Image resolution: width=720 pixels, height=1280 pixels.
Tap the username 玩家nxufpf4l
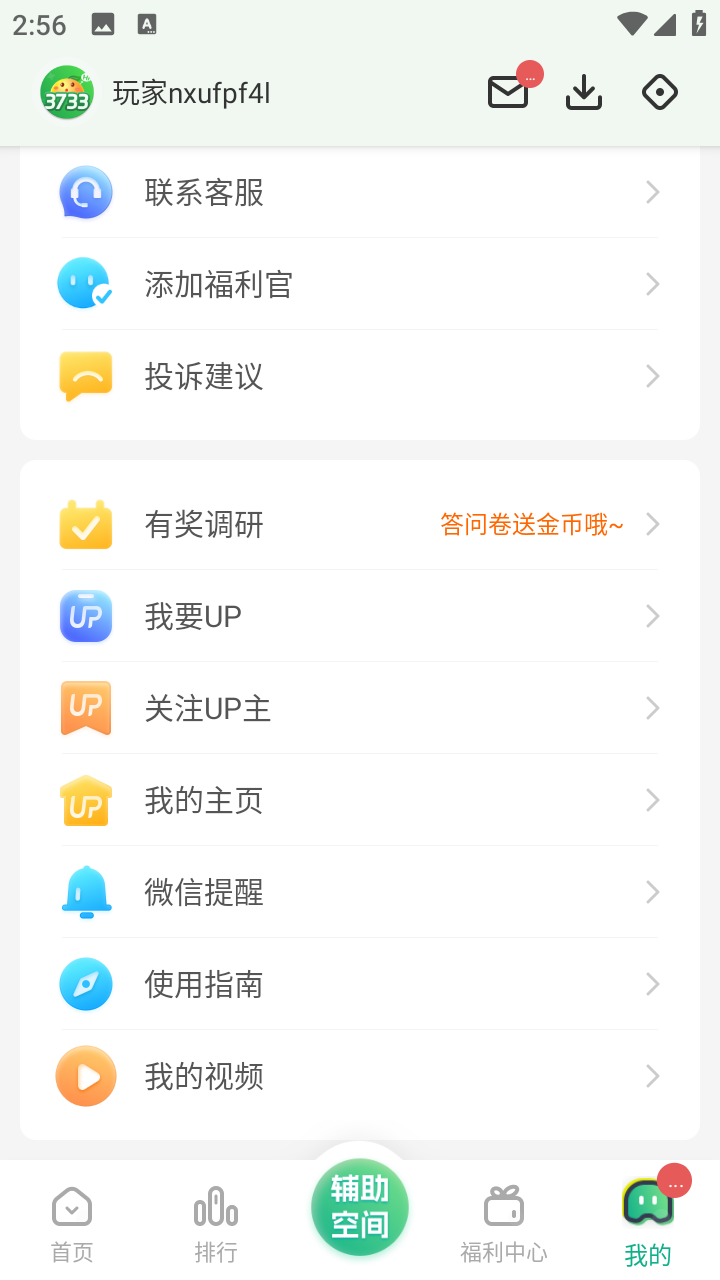point(190,91)
